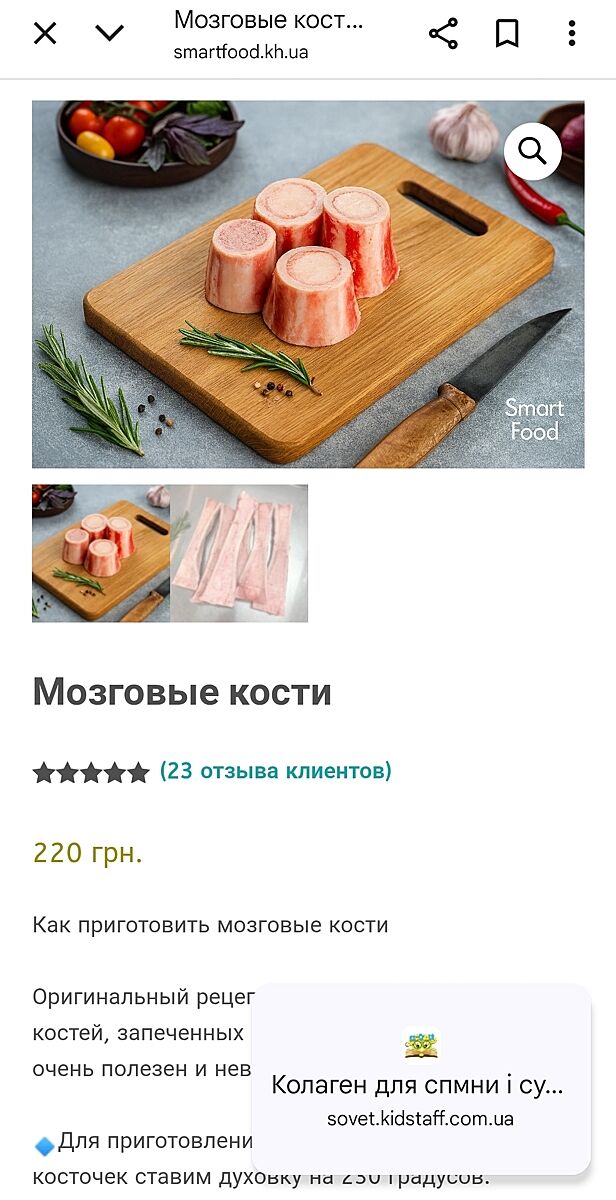Open the 23 customer reviews link
The width and height of the screenshot is (616, 1200).
[x=275, y=771]
